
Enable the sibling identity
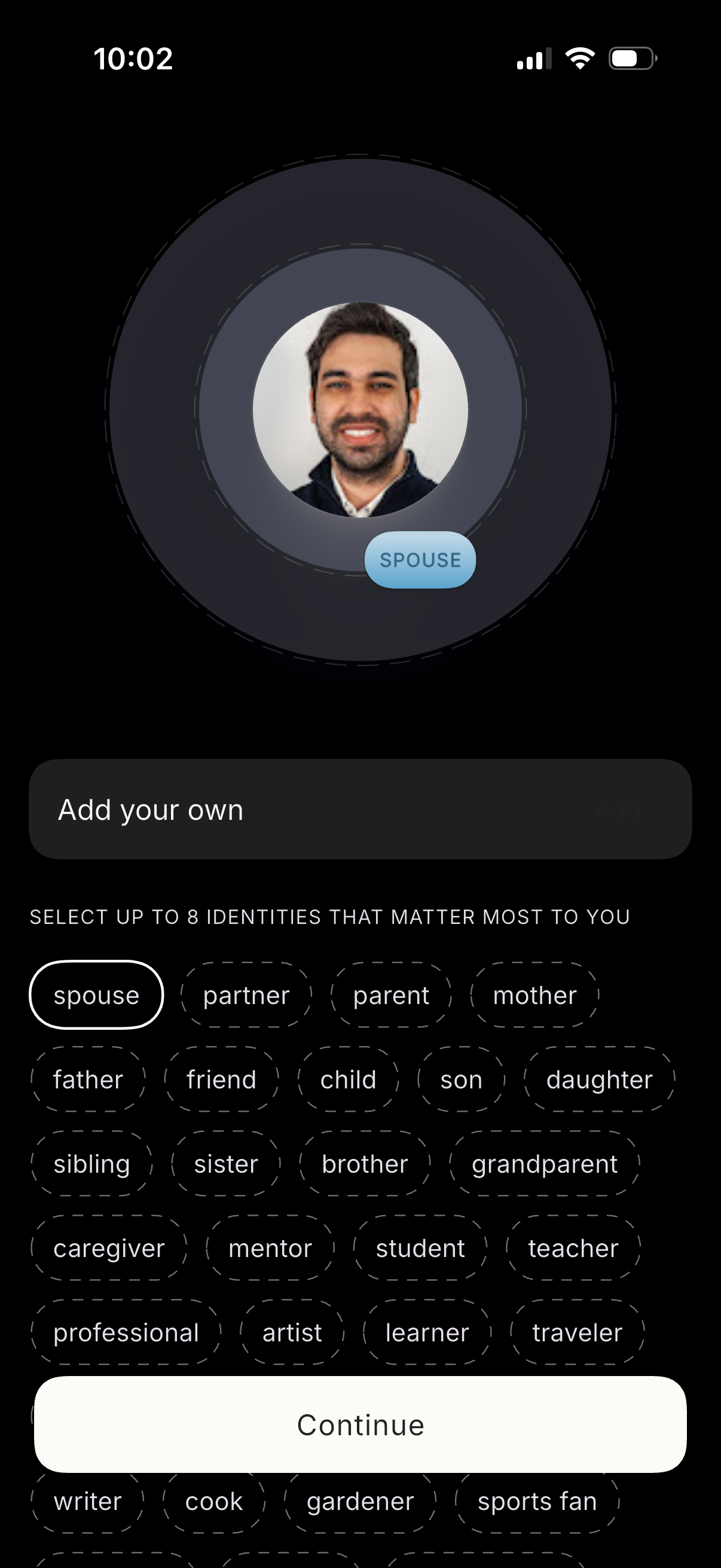pyautogui.click(x=91, y=1164)
